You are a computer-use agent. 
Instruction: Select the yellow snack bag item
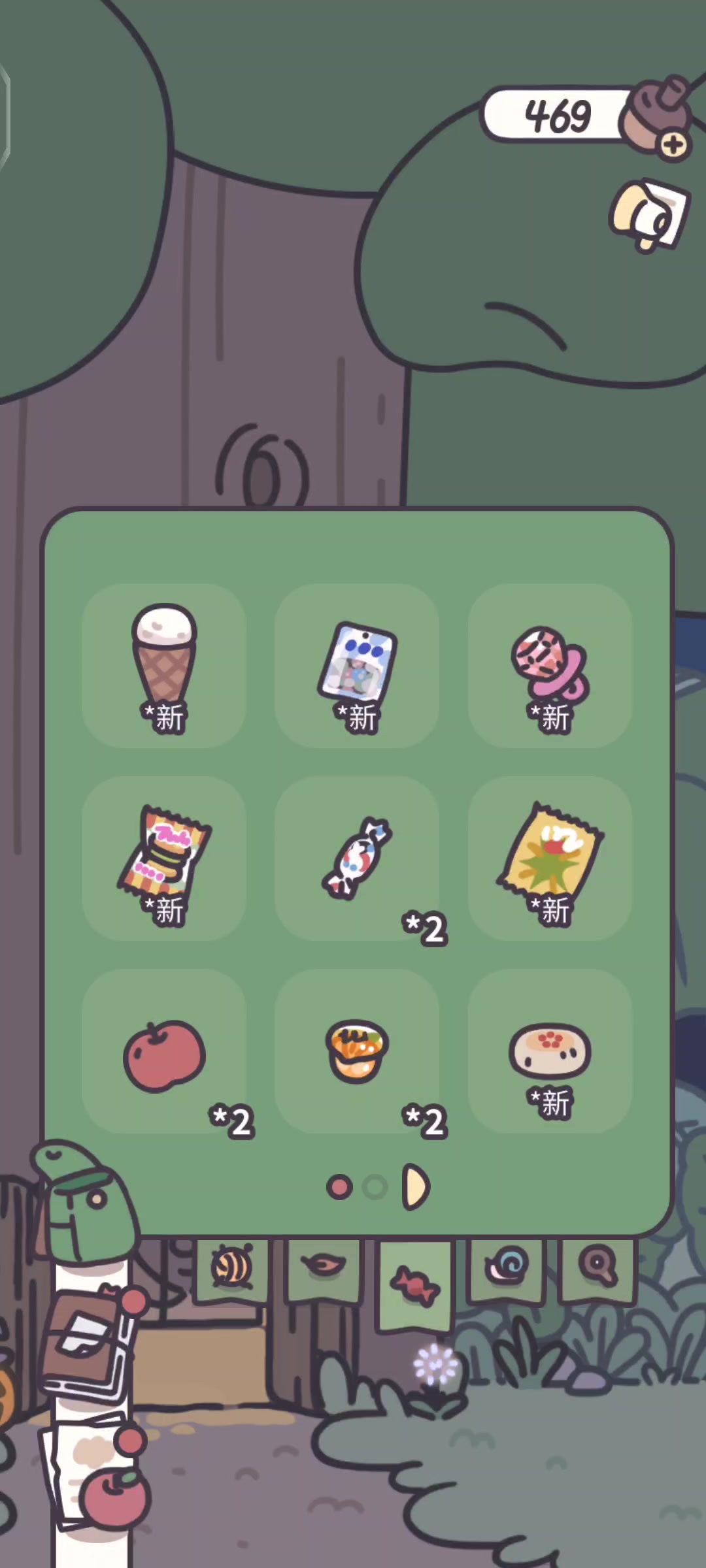[550, 858]
